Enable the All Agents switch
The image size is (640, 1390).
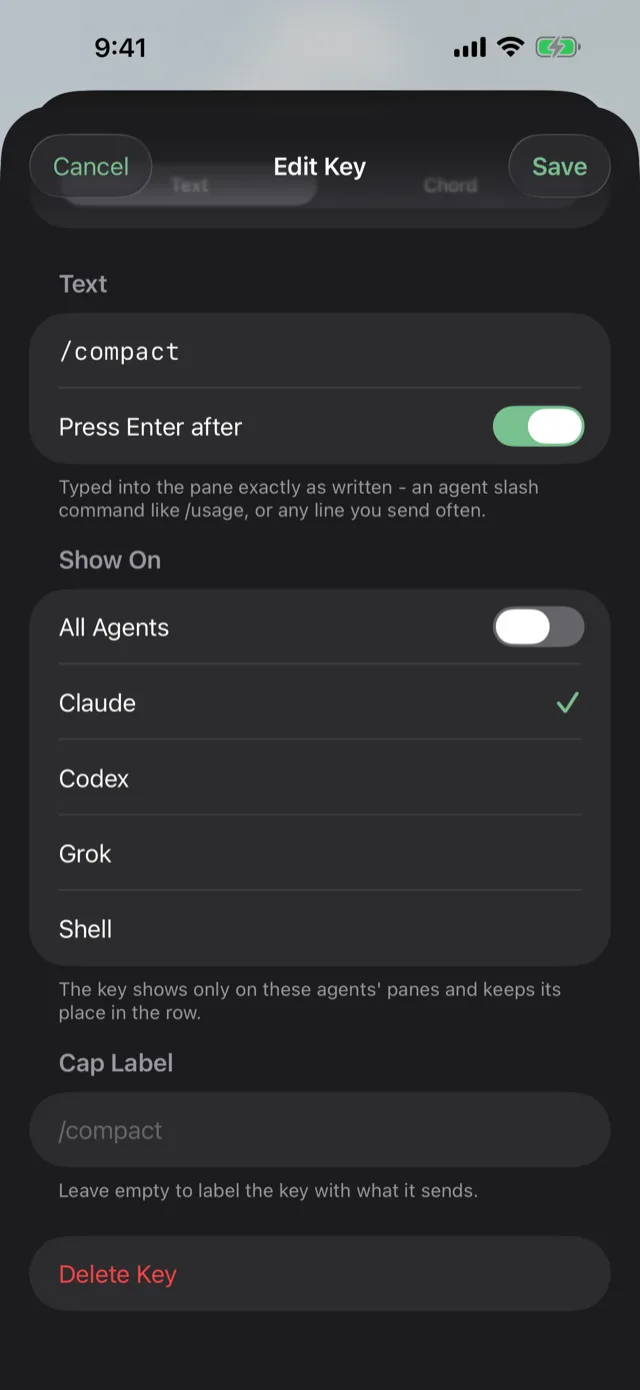[538, 627]
